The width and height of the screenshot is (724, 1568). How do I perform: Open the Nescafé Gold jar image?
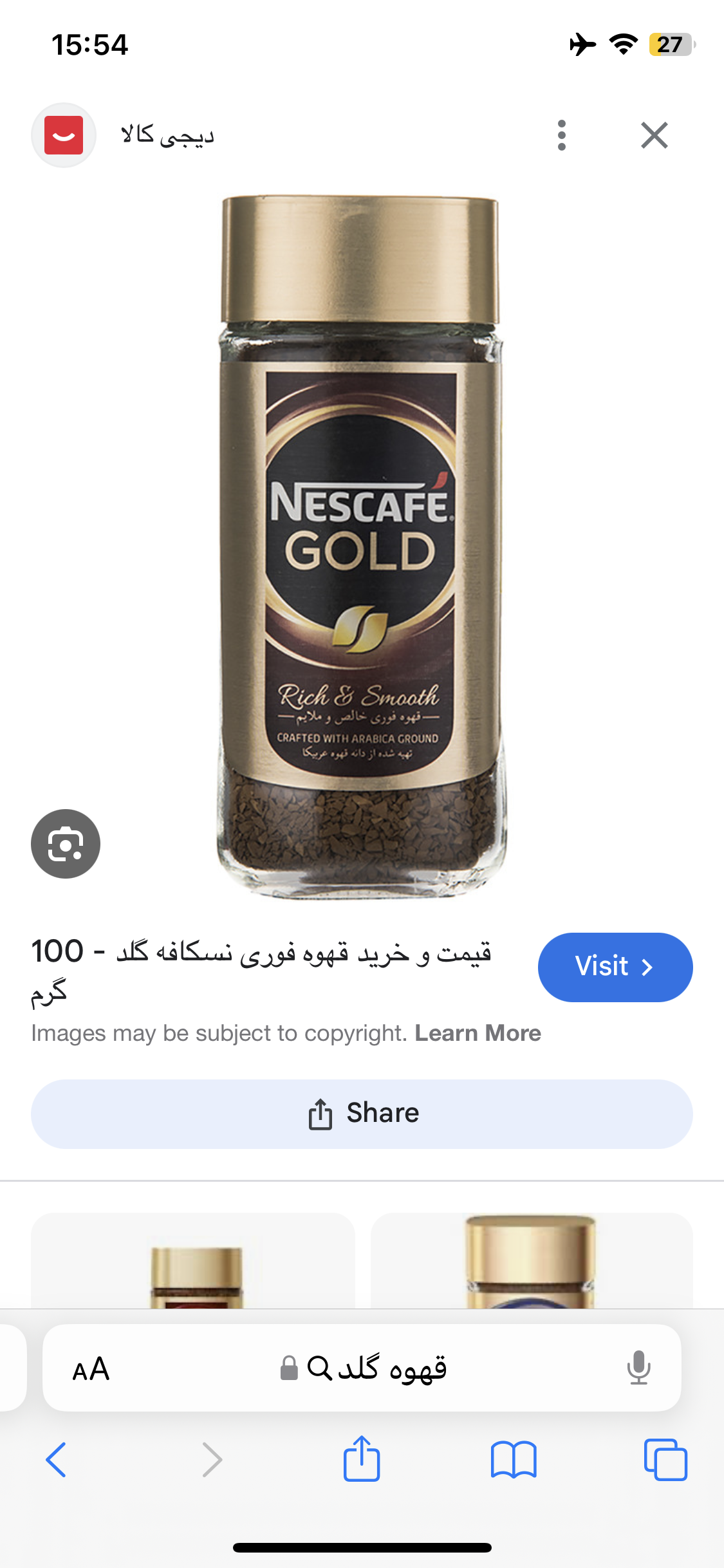(x=360, y=547)
